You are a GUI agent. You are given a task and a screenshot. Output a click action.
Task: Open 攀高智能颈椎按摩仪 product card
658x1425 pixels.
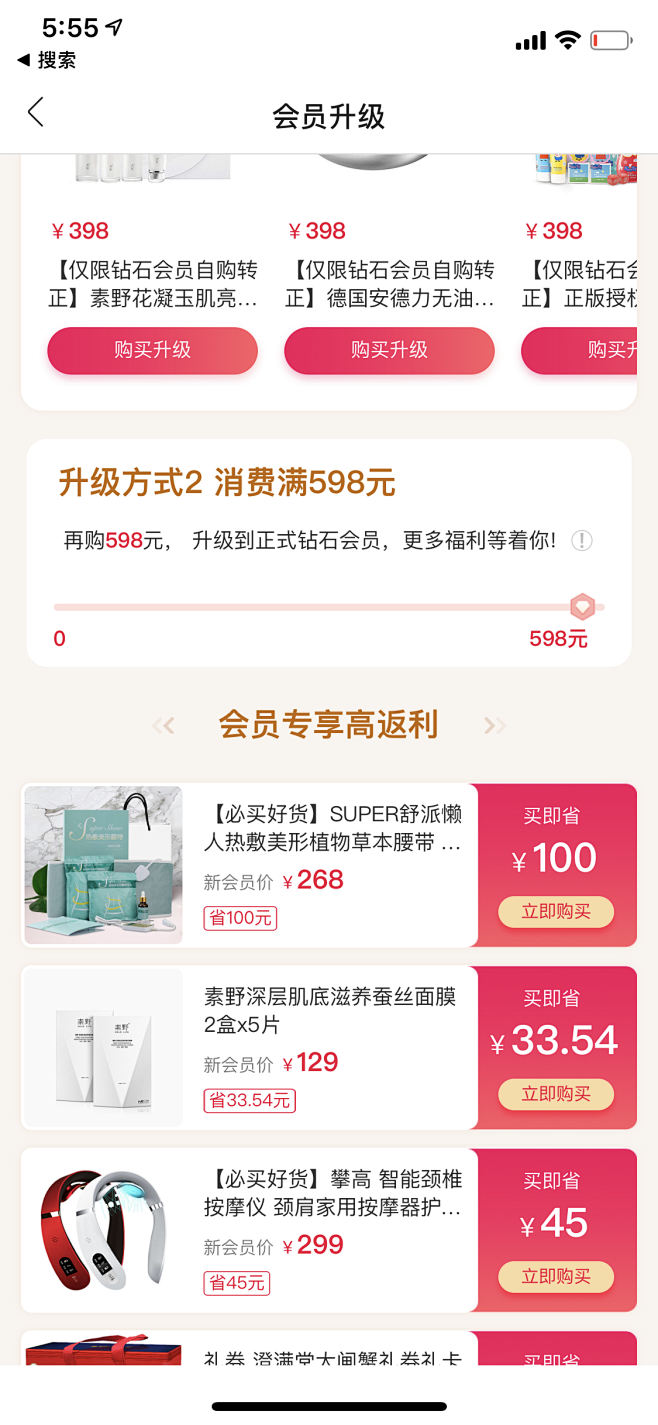click(x=333, y=1194)
